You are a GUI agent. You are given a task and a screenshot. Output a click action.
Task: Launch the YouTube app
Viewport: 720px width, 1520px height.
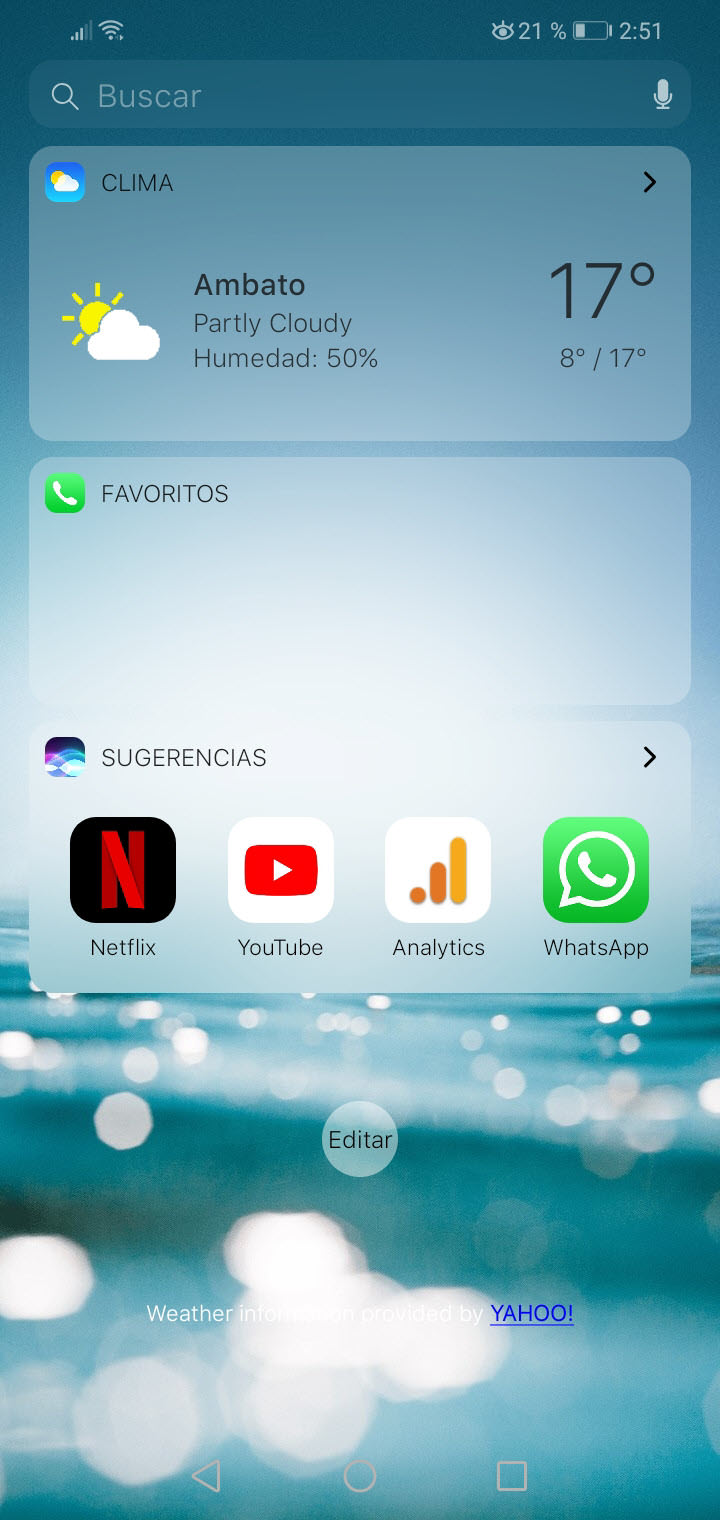(x=280, y=870)
